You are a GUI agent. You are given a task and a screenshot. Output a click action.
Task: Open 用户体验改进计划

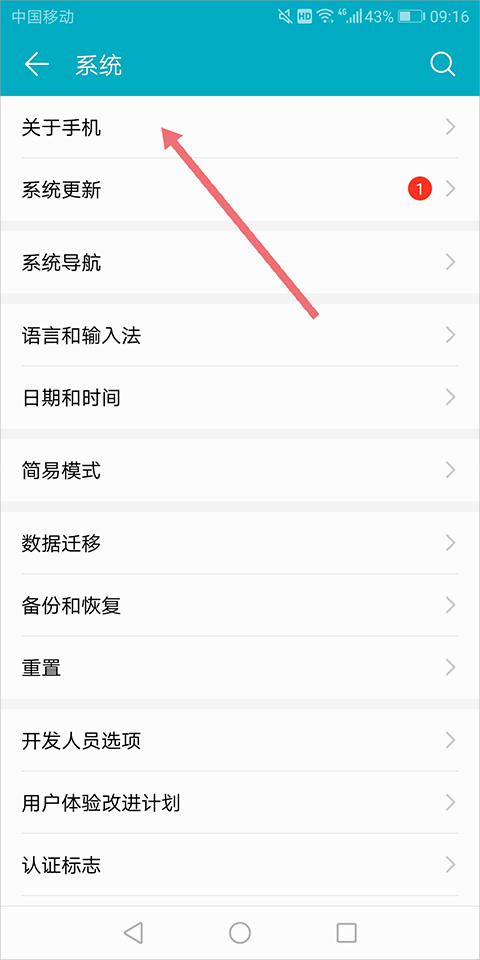(x=240, y=802)
